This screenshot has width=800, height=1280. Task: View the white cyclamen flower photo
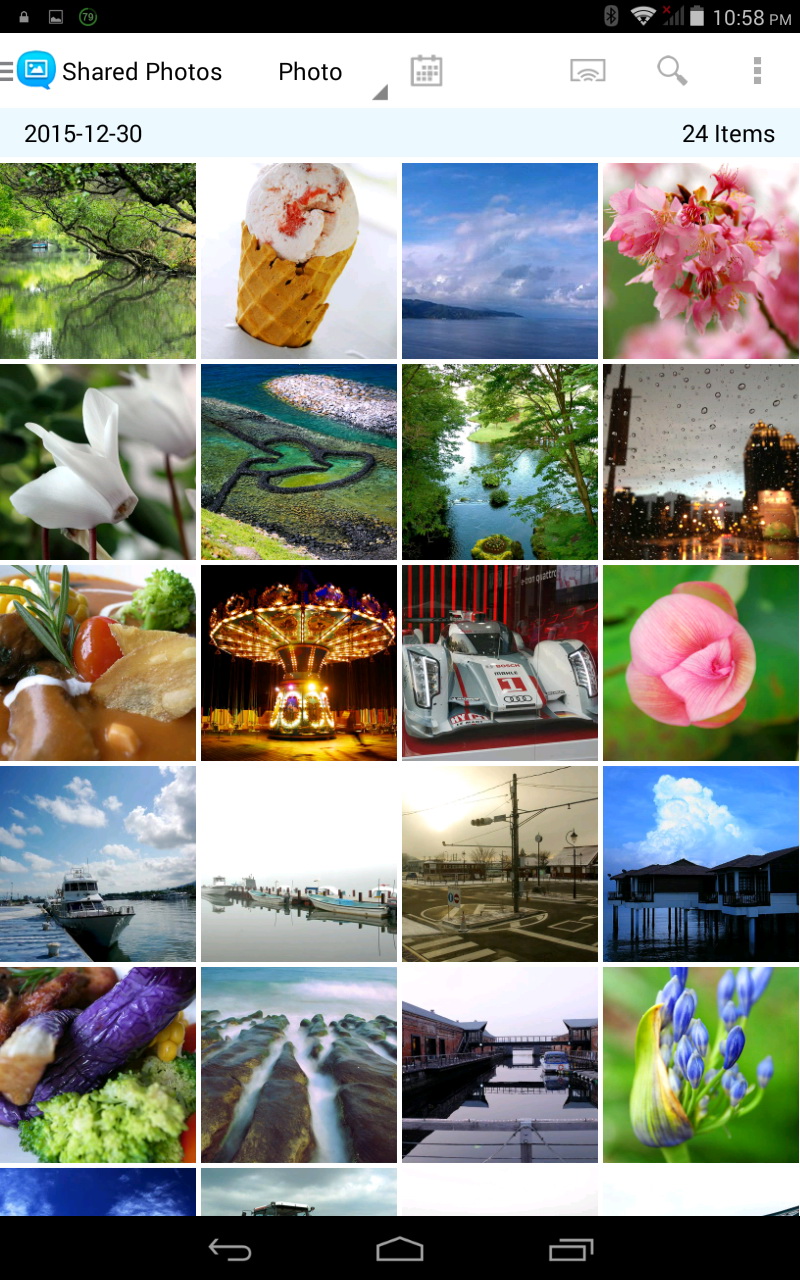tap(98, 462)
